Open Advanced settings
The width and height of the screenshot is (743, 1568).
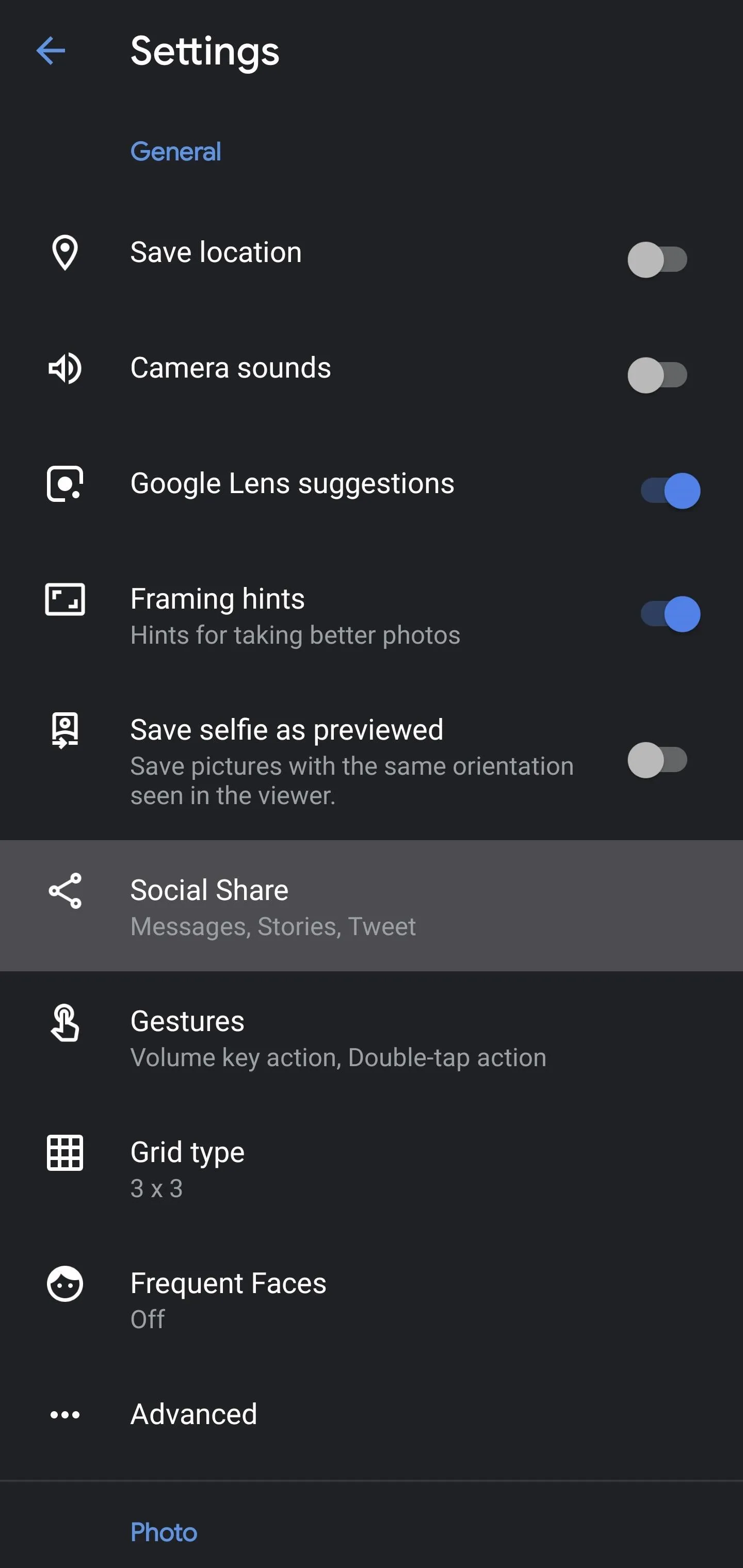coord(372,1415)
